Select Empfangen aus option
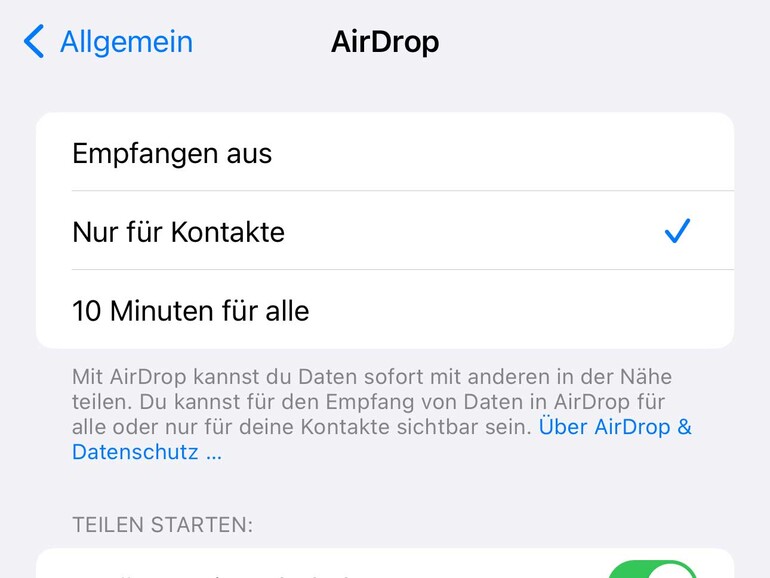The width and height of the screenshot is (770, 578). 384,153
